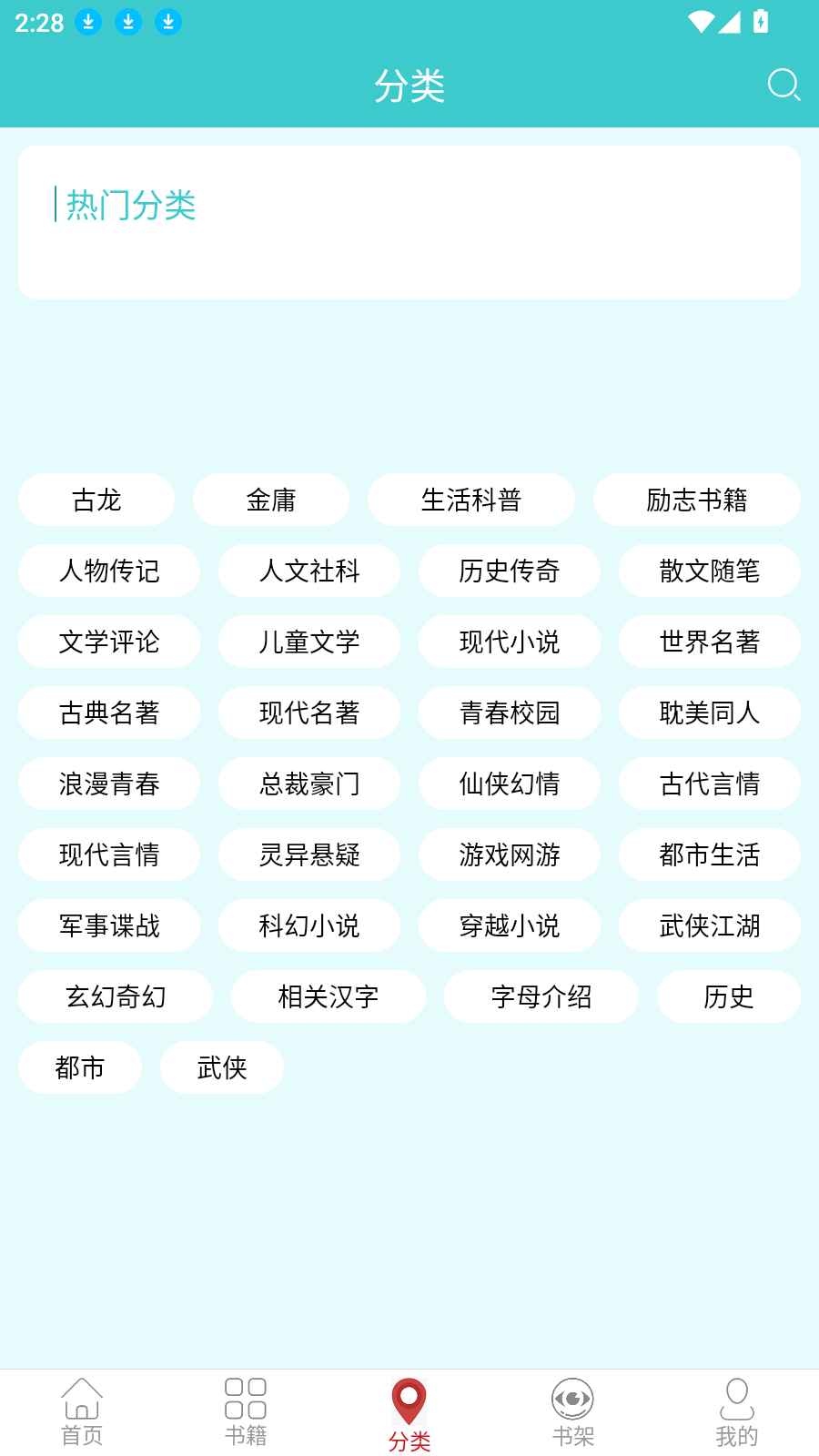Open the 励志书籍 category
Image resolution: width=819 pixels, height=1456 pixels.
[x=697, y=500]
